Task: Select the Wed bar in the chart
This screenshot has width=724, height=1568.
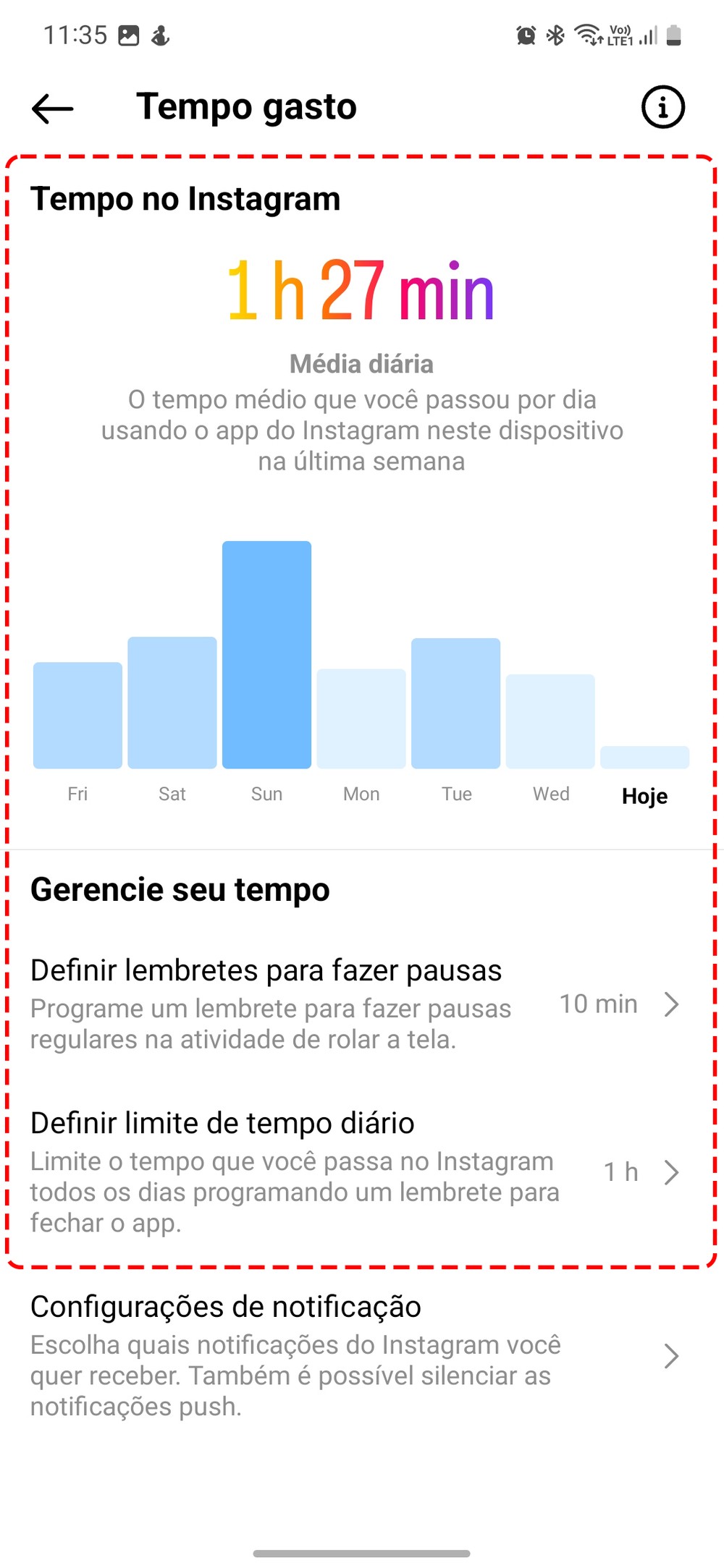Action: pos(550,721)
